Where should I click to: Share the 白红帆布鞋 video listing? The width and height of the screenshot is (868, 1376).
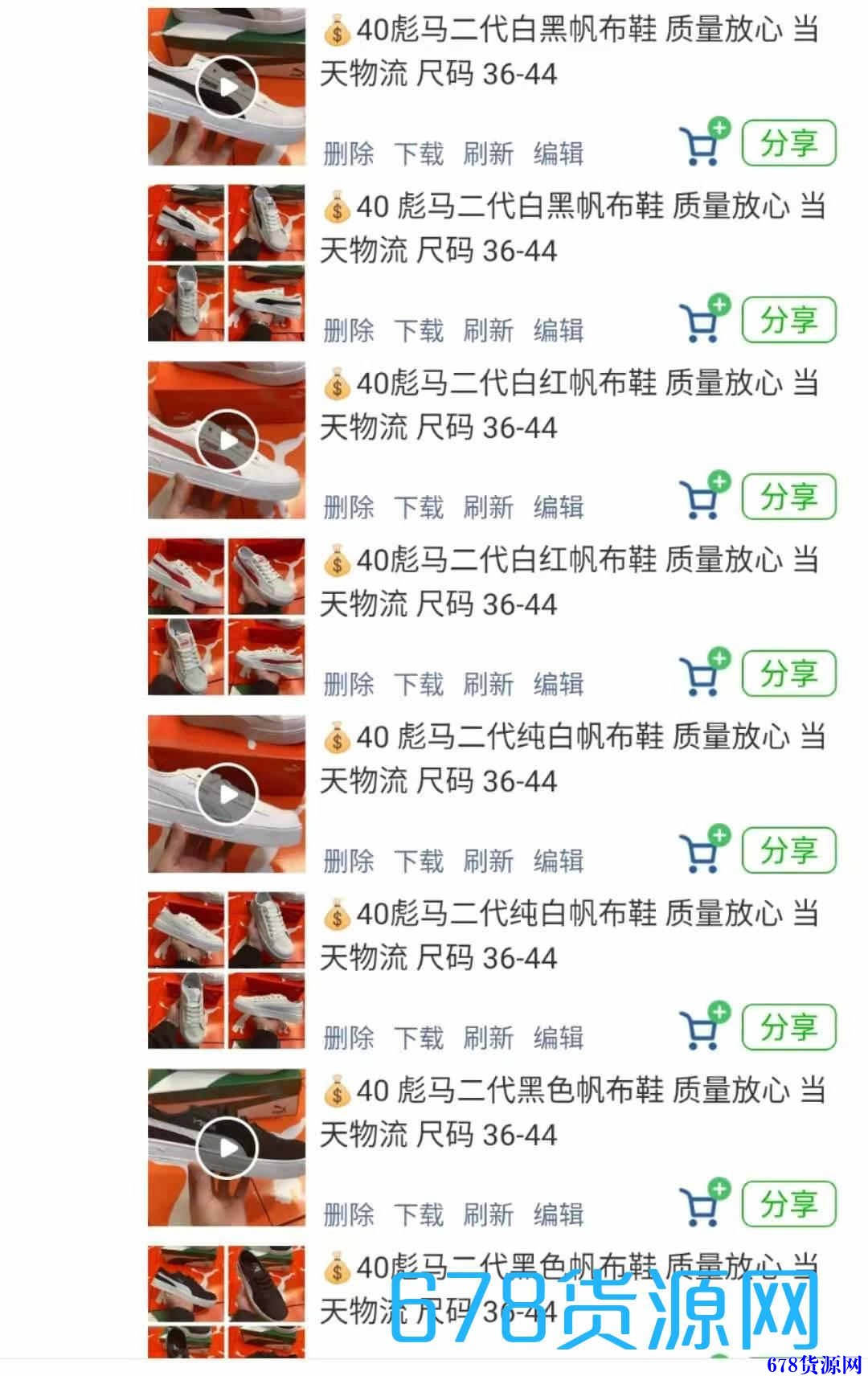pyautogui.click(x=788, y=498)
